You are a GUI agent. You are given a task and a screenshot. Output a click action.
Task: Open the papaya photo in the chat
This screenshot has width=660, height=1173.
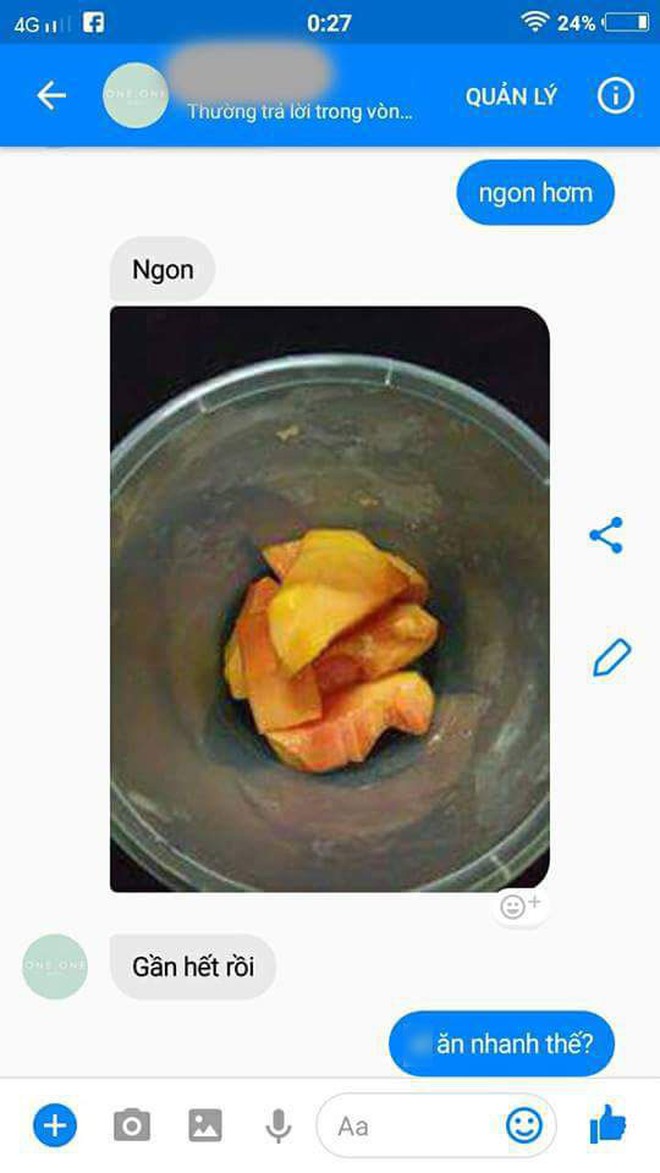click(x=329, y=598)
